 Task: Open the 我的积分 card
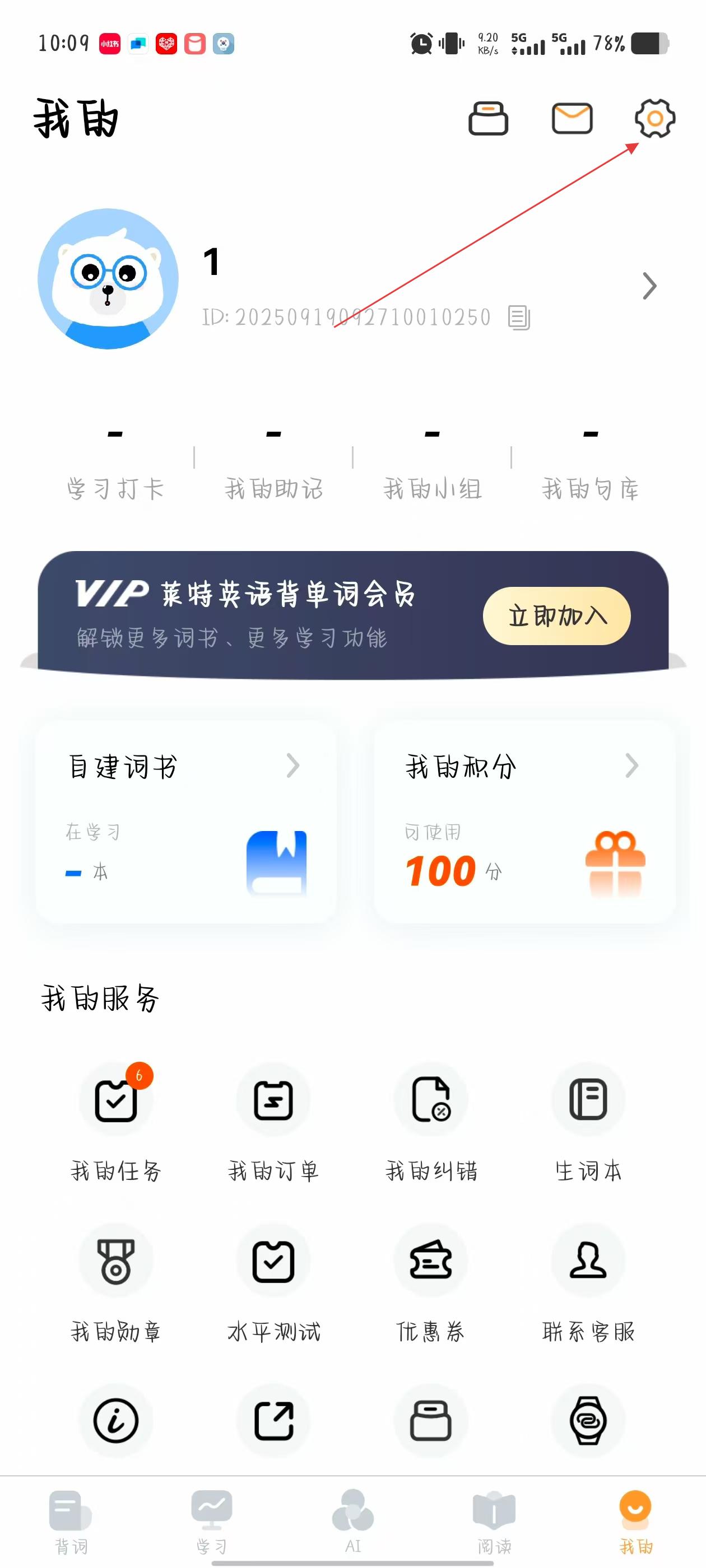pos(524,822)
